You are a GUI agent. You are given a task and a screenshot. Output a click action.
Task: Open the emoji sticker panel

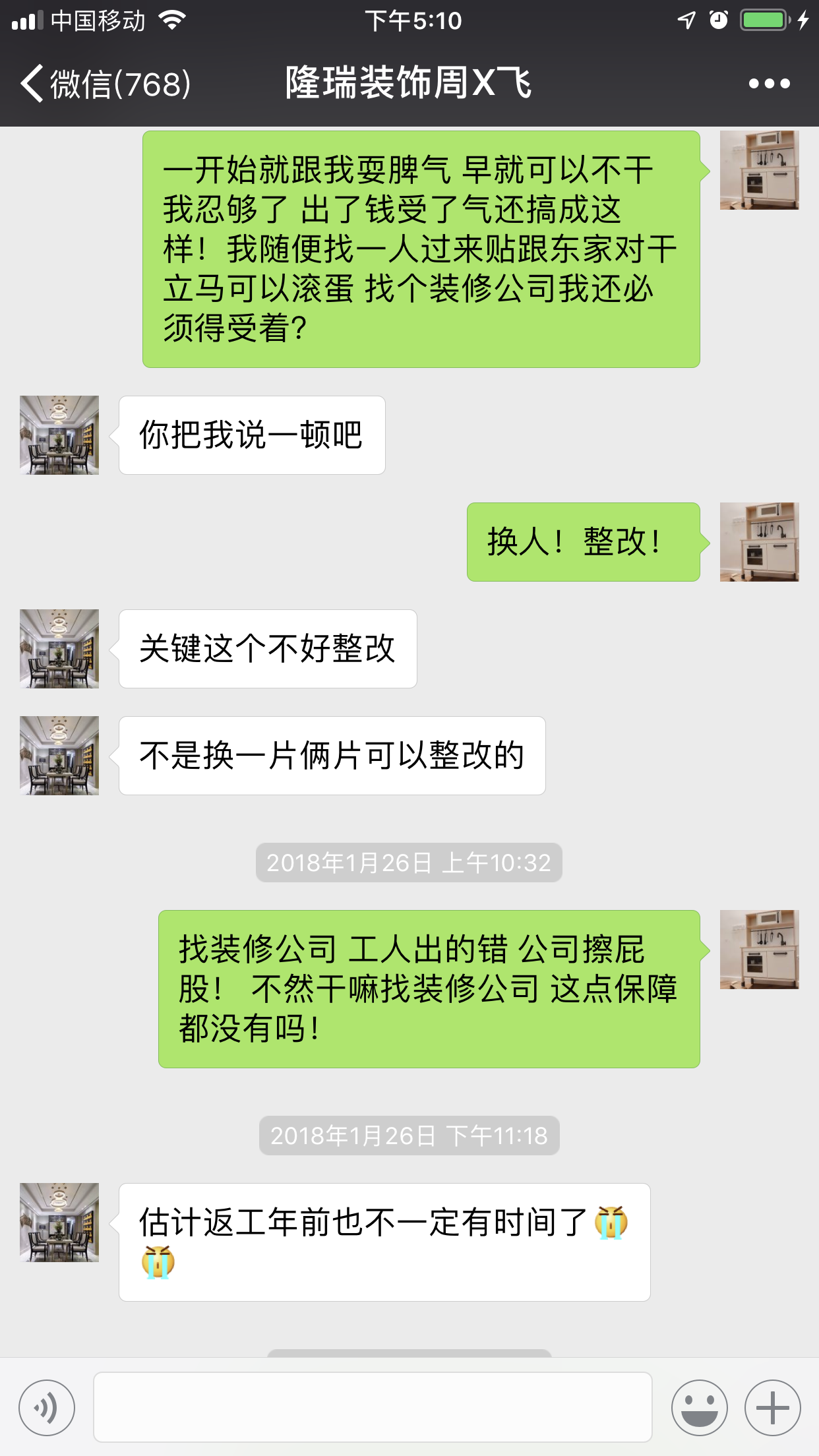[x=699, y=1408]
